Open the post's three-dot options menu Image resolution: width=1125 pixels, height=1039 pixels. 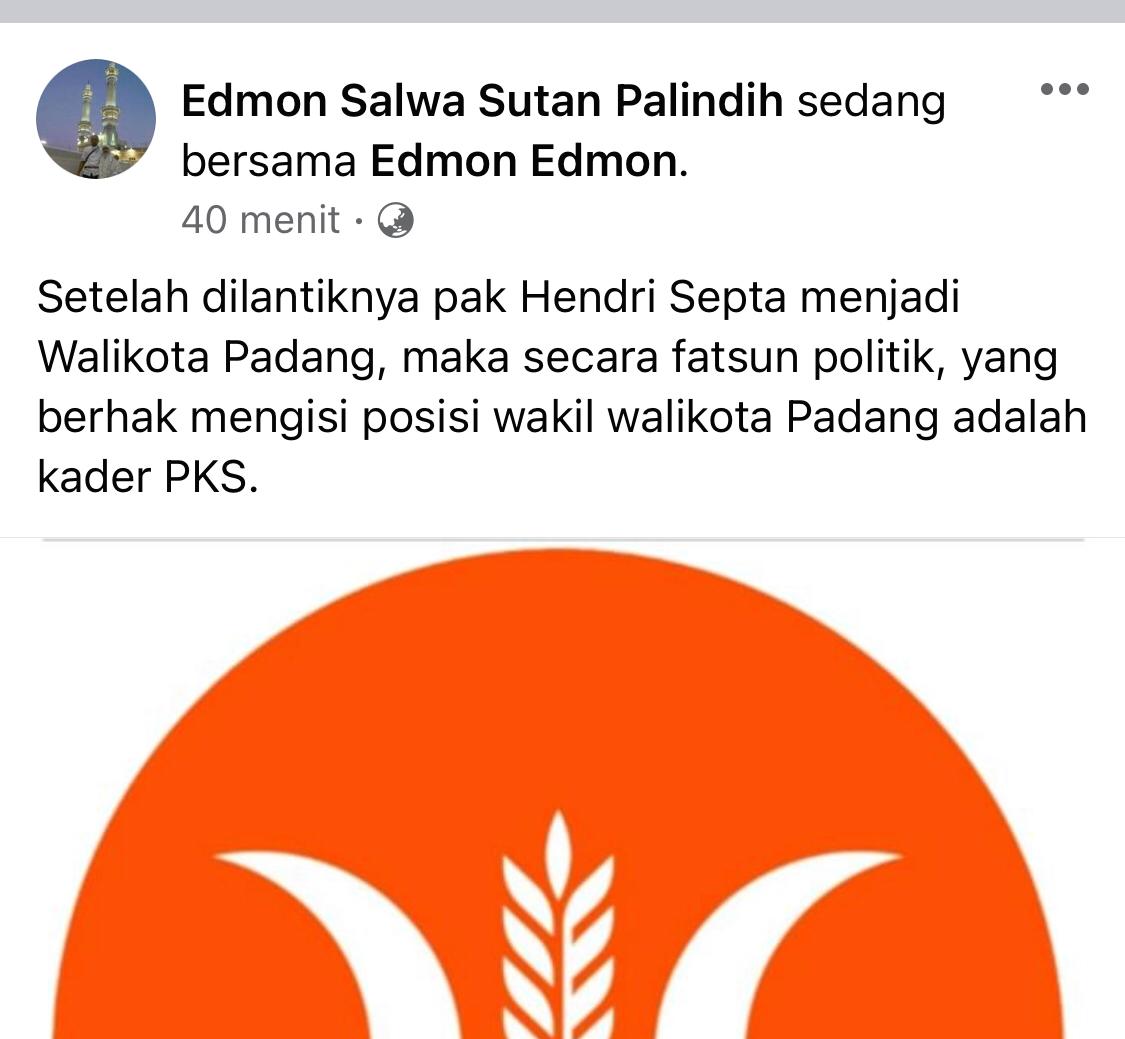(x=1064, y=90)
